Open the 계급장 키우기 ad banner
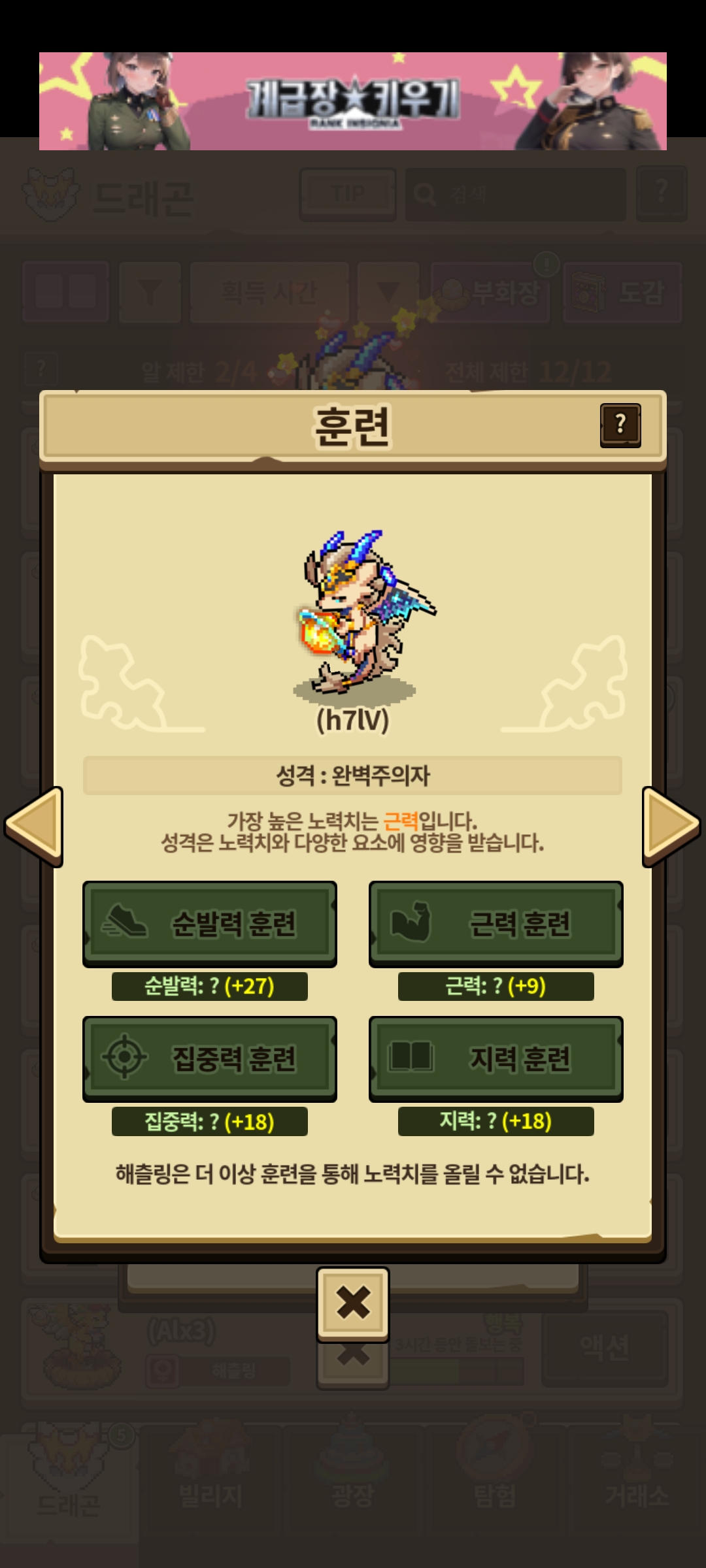Image resolution: width=706 pixels, height=1568 pixels. pos(353,101)
